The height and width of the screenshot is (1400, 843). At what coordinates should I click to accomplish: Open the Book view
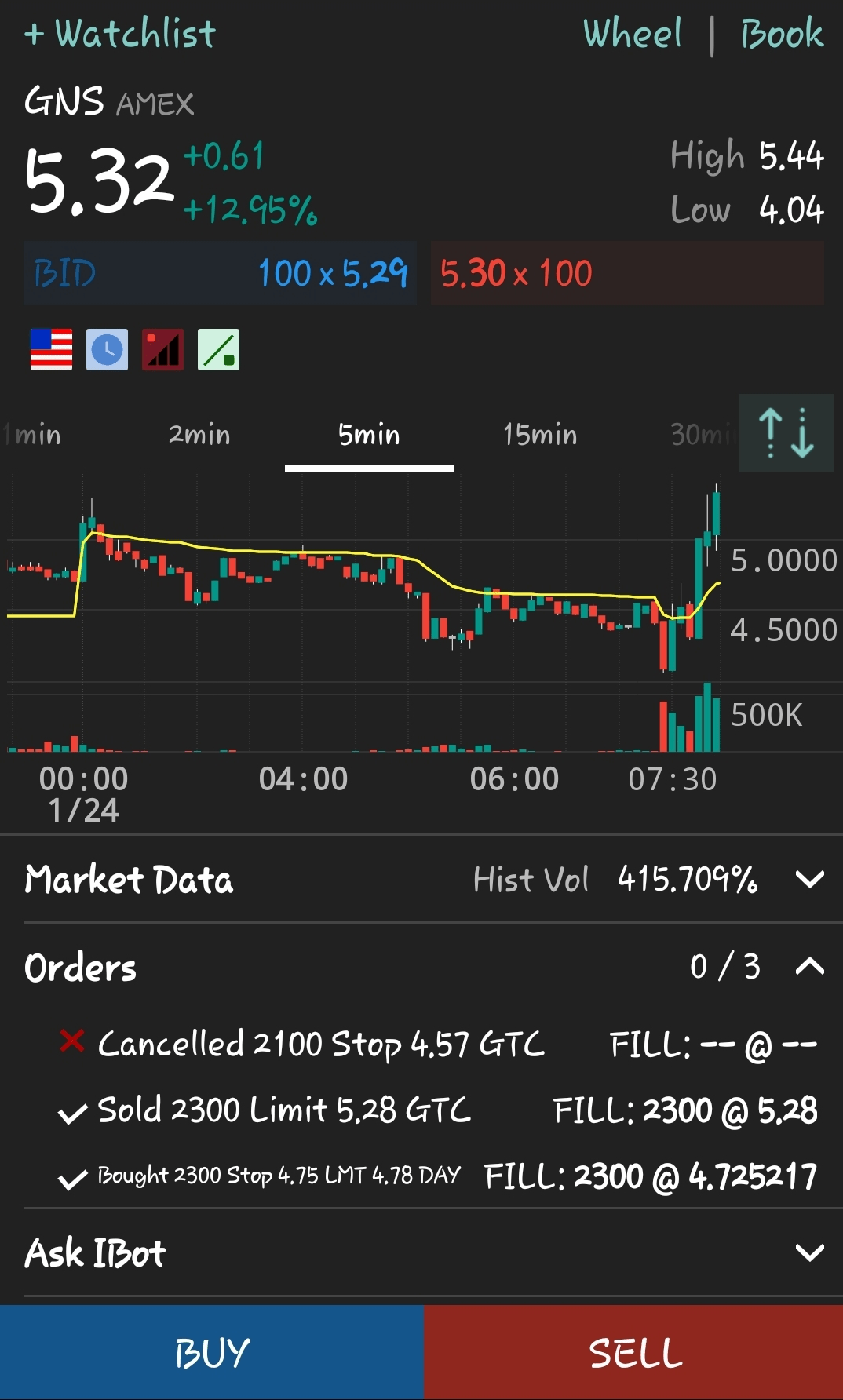[782, 34]
